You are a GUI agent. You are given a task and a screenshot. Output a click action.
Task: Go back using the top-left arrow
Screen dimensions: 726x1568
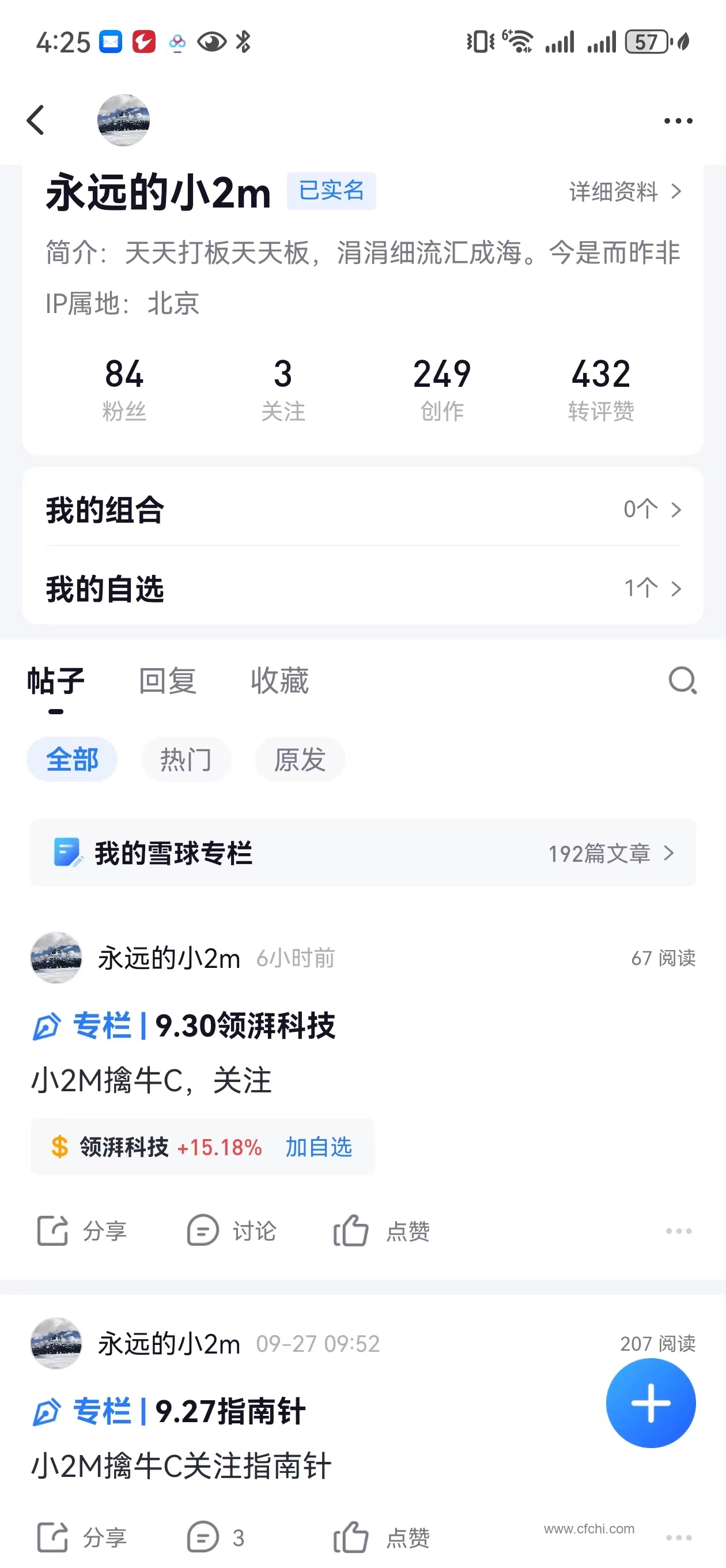pos(36,120)
